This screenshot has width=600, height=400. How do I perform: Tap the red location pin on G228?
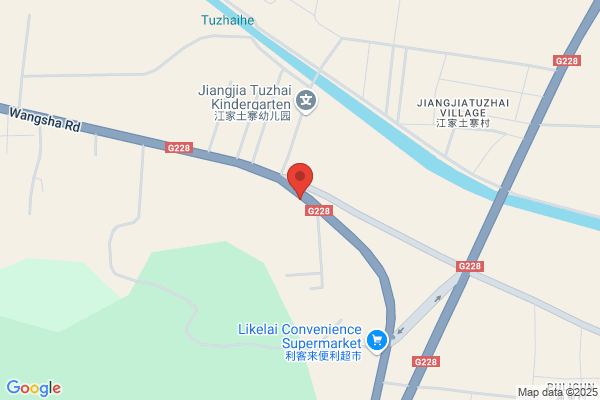click(300, 180)
